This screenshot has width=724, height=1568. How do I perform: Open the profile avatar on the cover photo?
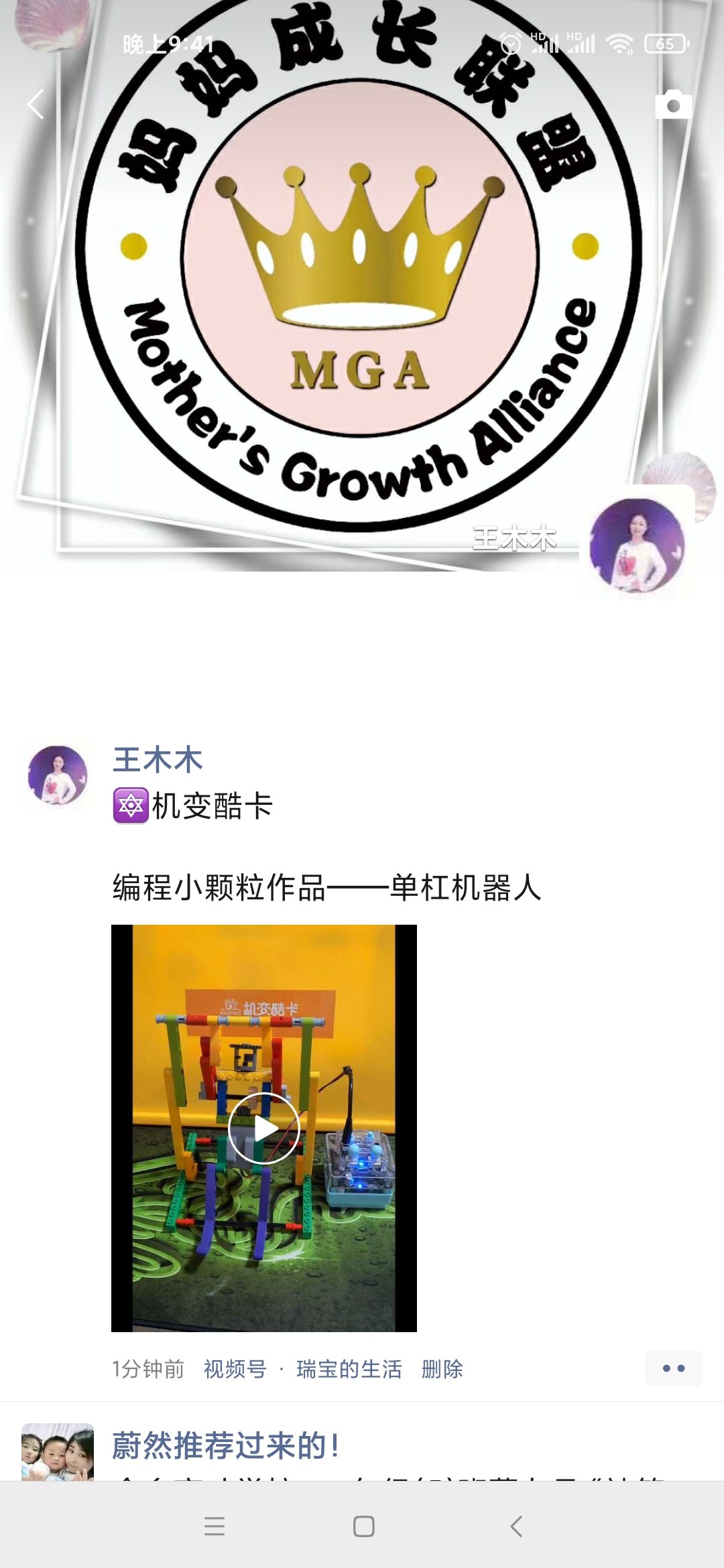coord(637,544)
